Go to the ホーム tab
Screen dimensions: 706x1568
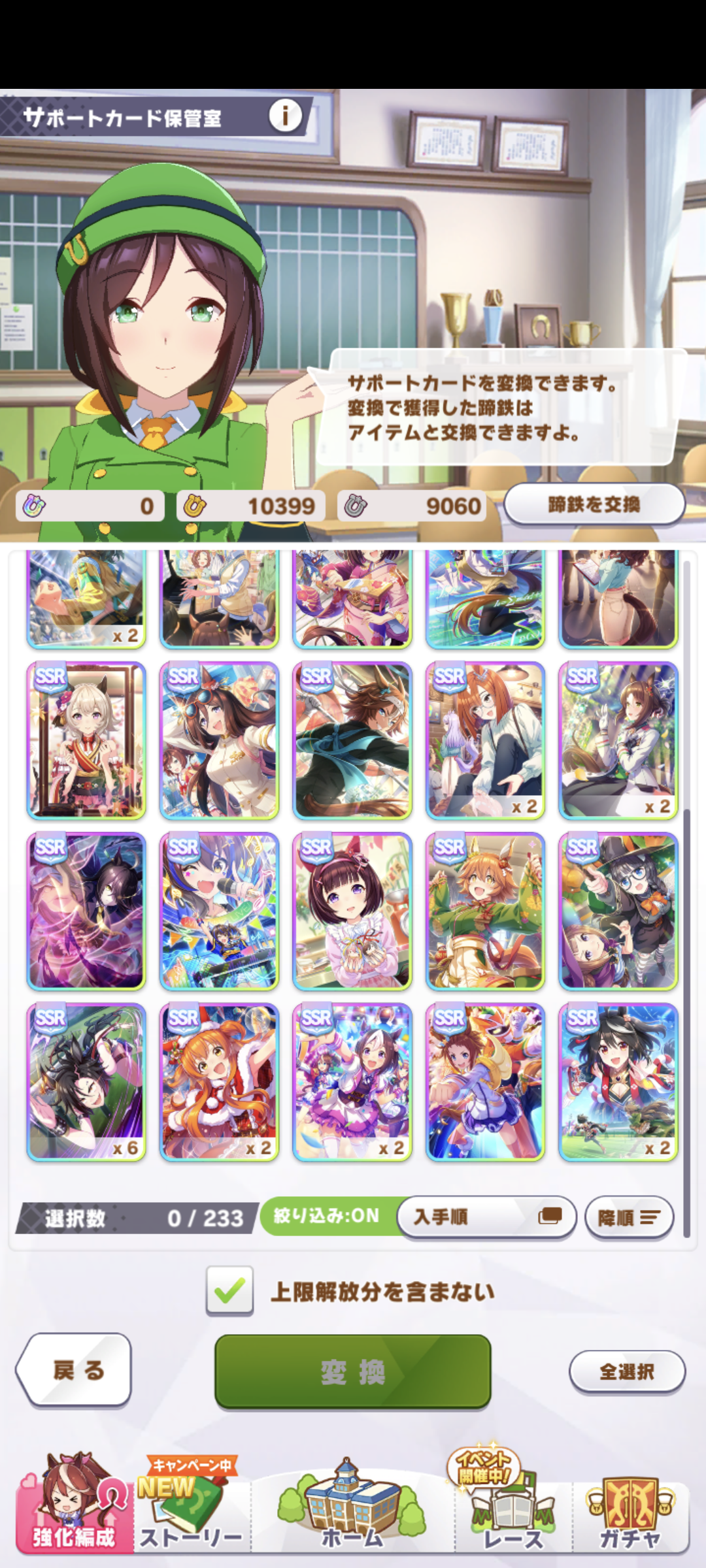[x=352, y=1506]
